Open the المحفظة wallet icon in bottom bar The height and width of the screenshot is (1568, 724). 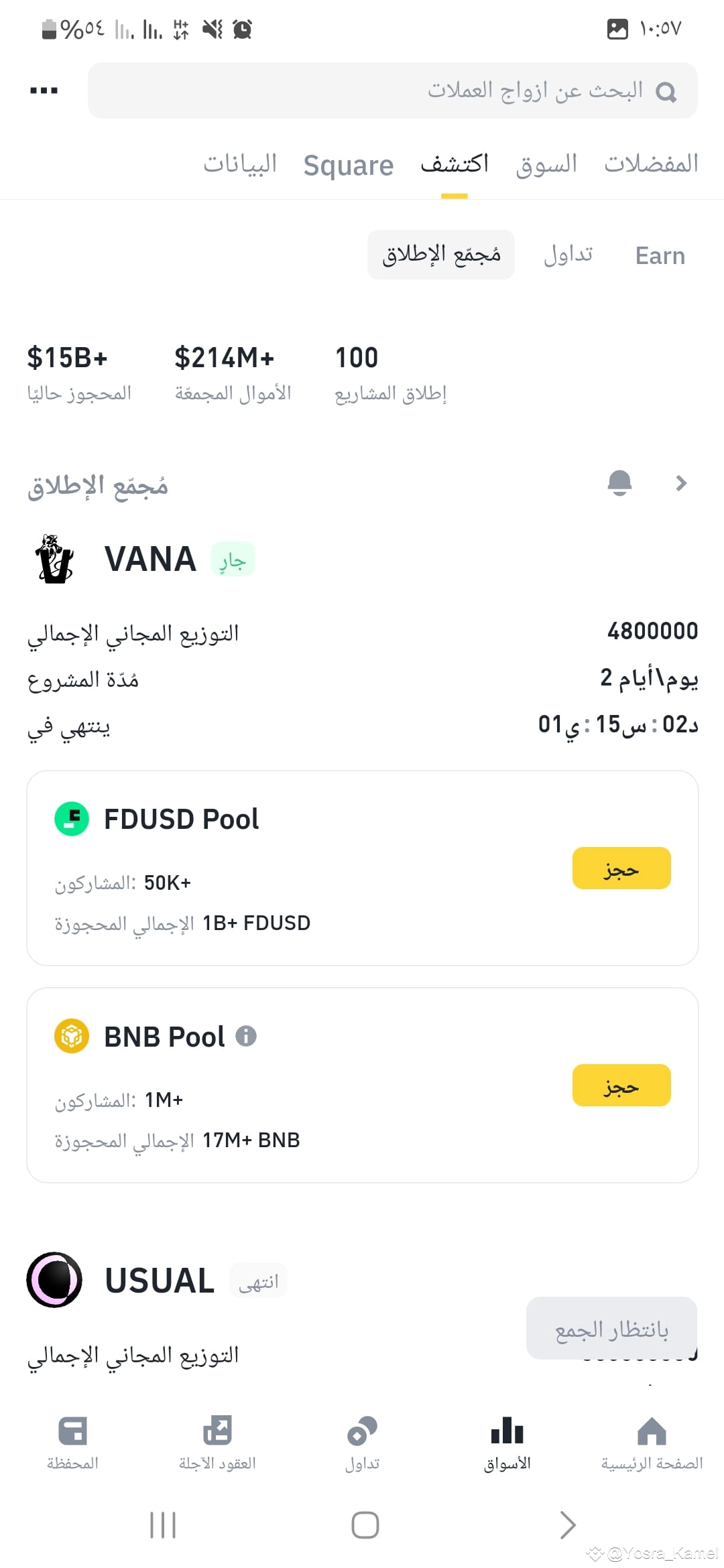74,1431
